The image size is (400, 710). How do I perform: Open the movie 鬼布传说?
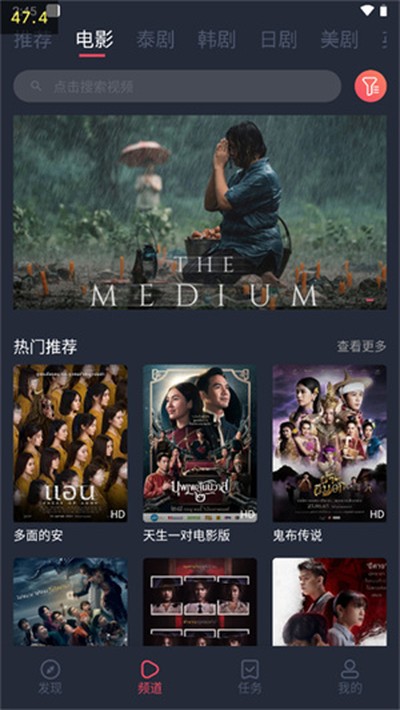click(329, 454)
